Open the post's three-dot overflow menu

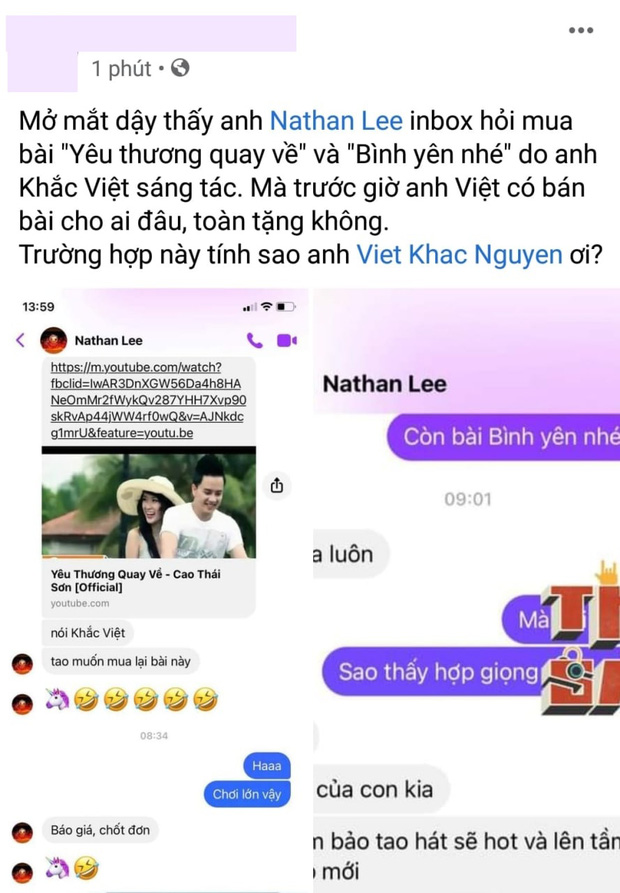[x=581, y=30]
